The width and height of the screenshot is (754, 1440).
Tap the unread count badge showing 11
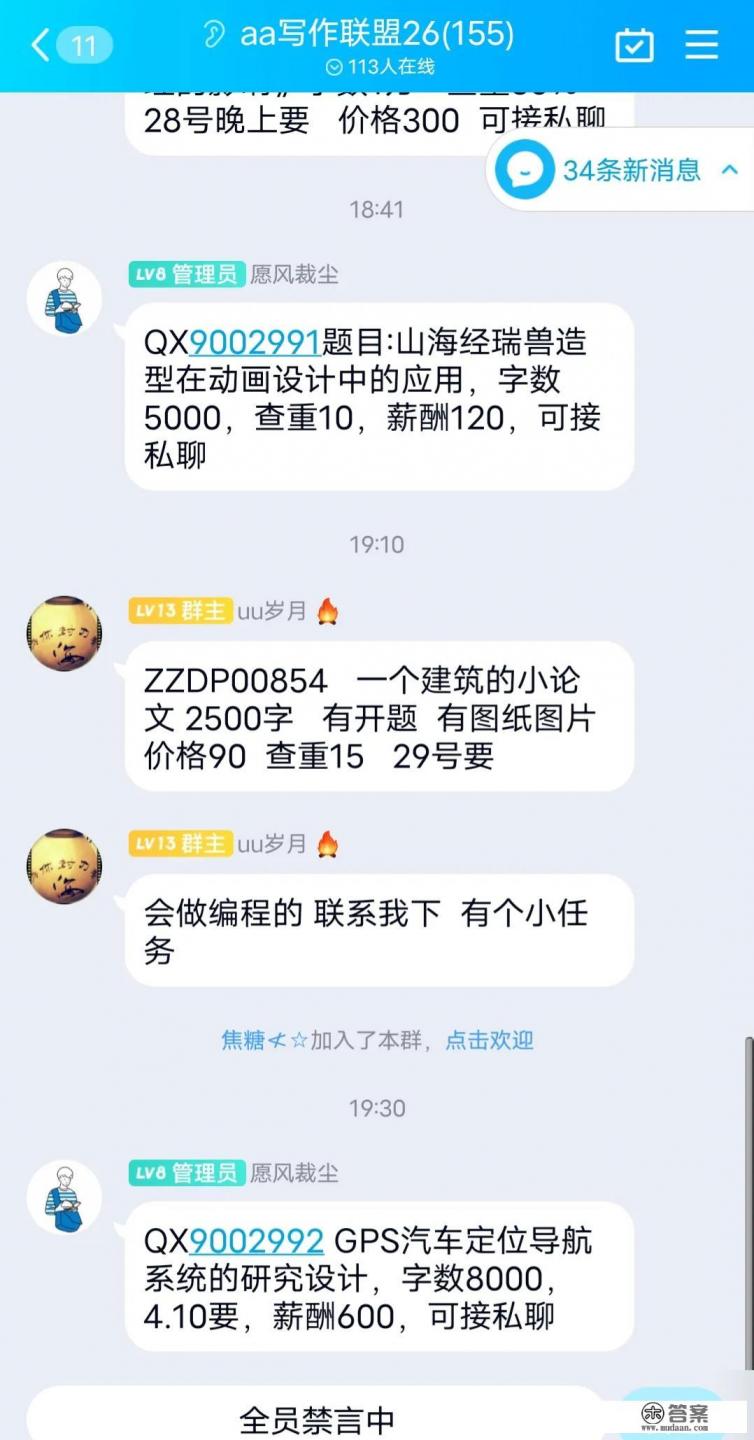click(x=85, y=44)
